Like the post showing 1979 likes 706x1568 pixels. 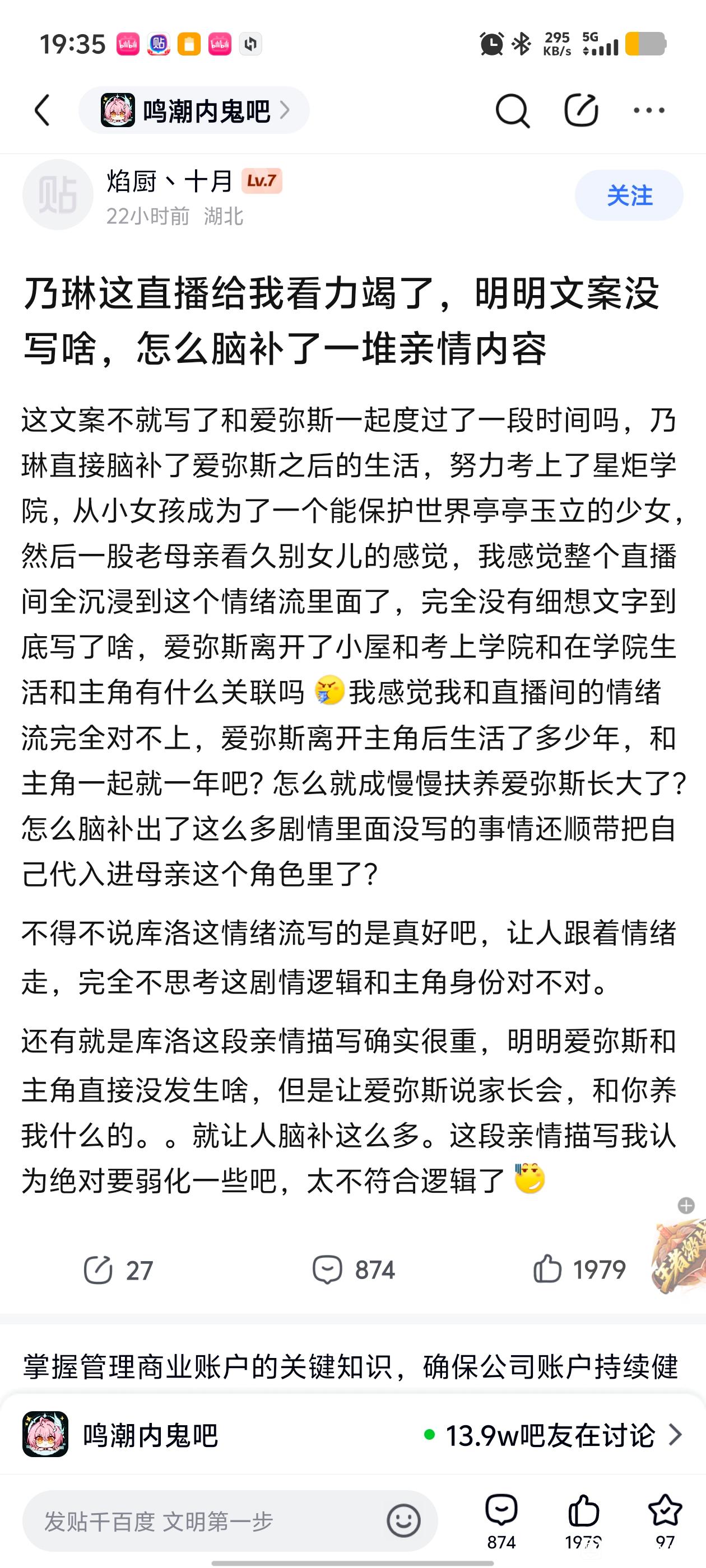point(579,1270)
